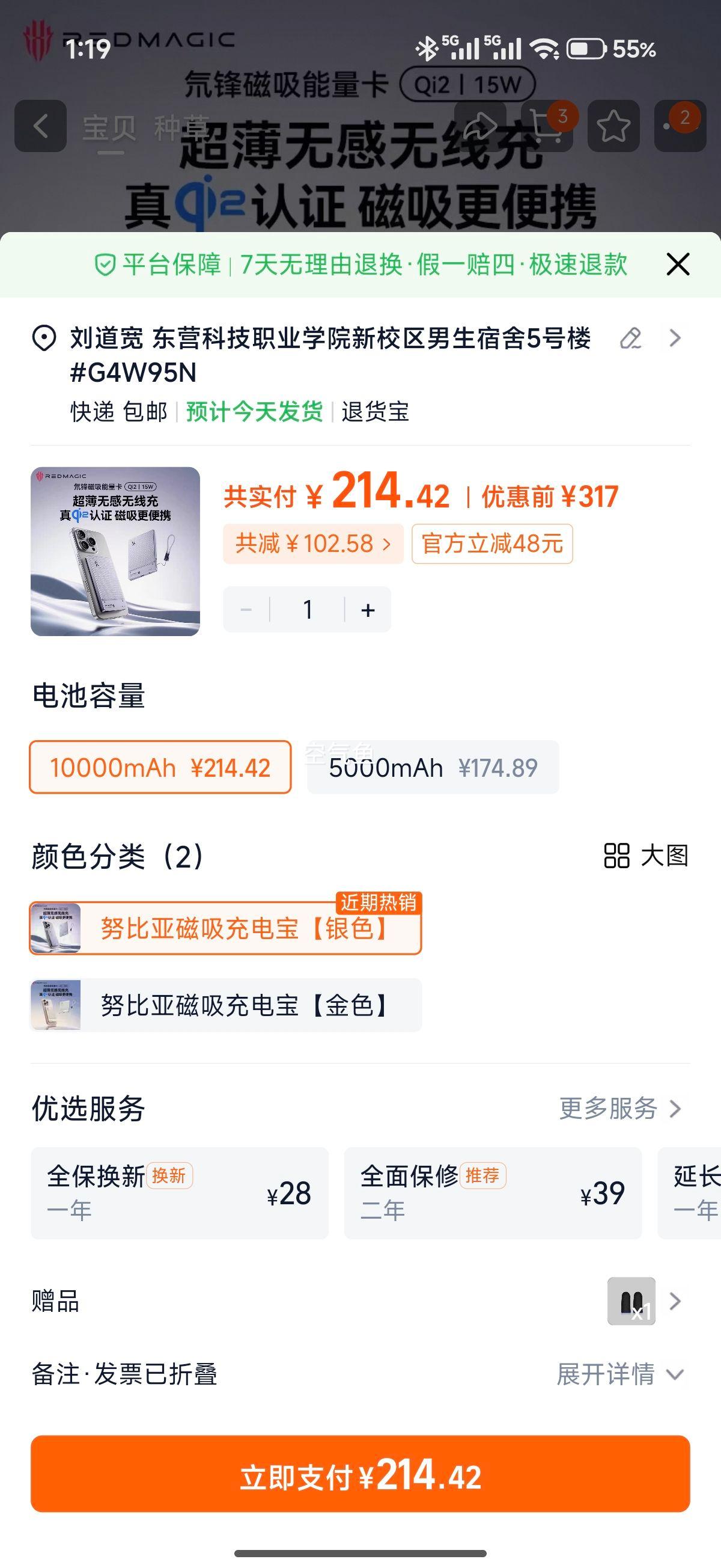Image resolution: width=721 pixels, height=1568 pixels.
Task: Open the address detail arrow
Action: tap(674, 339)
